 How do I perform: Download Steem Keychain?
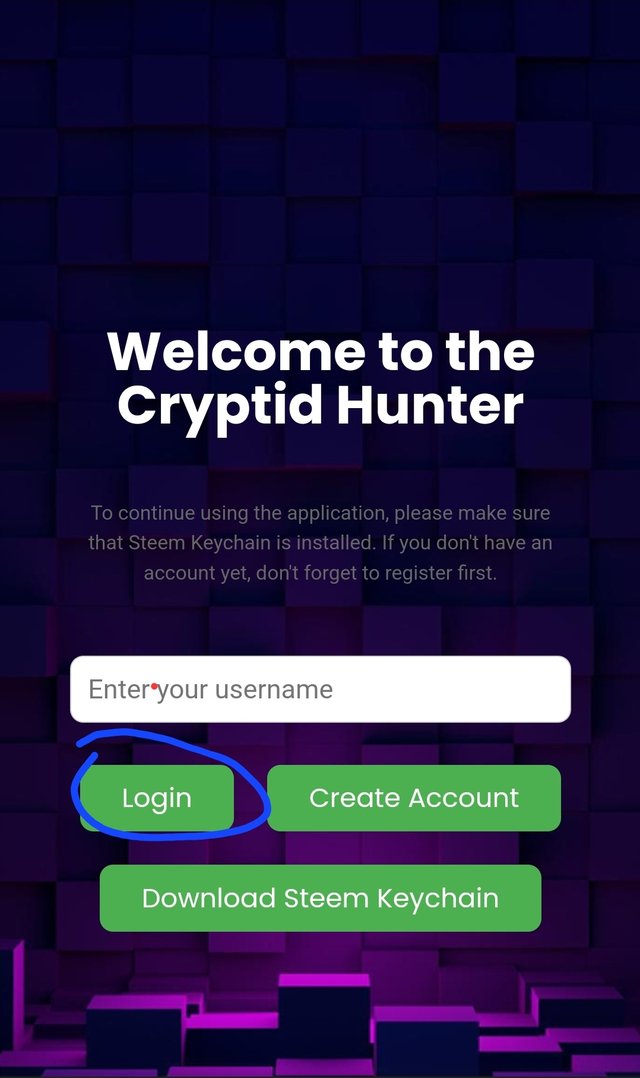tap(320, 898)
